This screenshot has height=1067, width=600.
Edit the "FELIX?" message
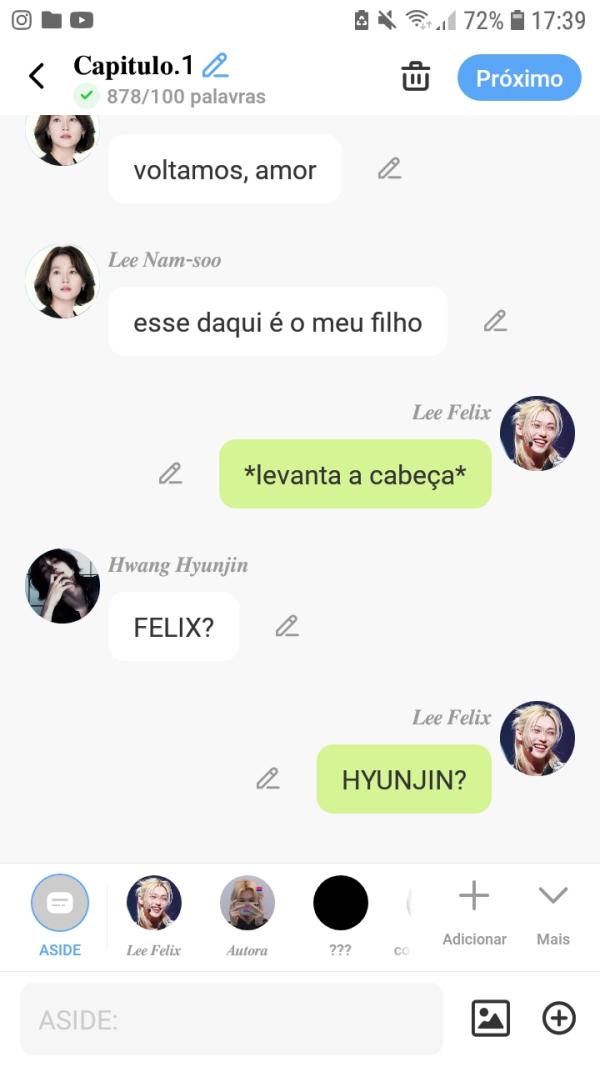287,626
